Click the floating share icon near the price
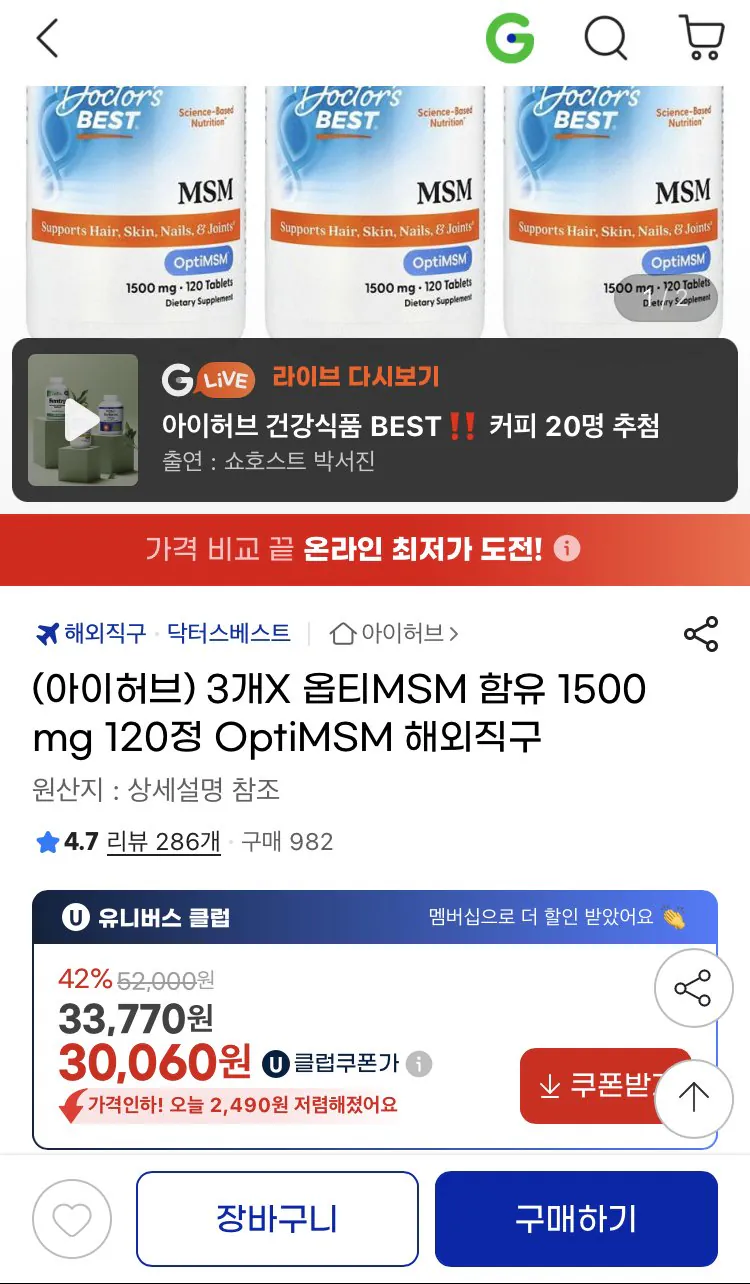 click(x=693, y=986)
